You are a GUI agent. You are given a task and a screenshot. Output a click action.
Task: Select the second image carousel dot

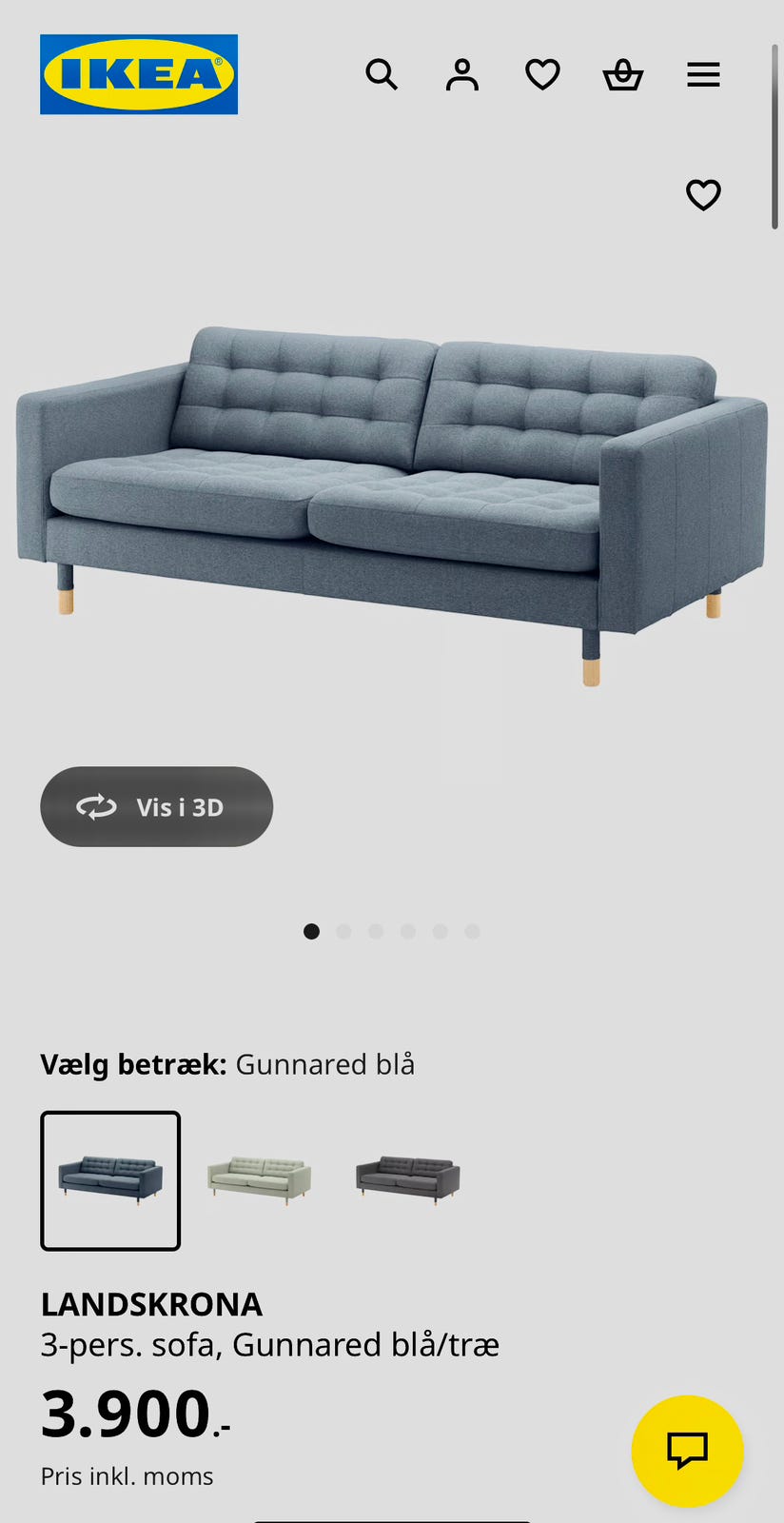343,931
